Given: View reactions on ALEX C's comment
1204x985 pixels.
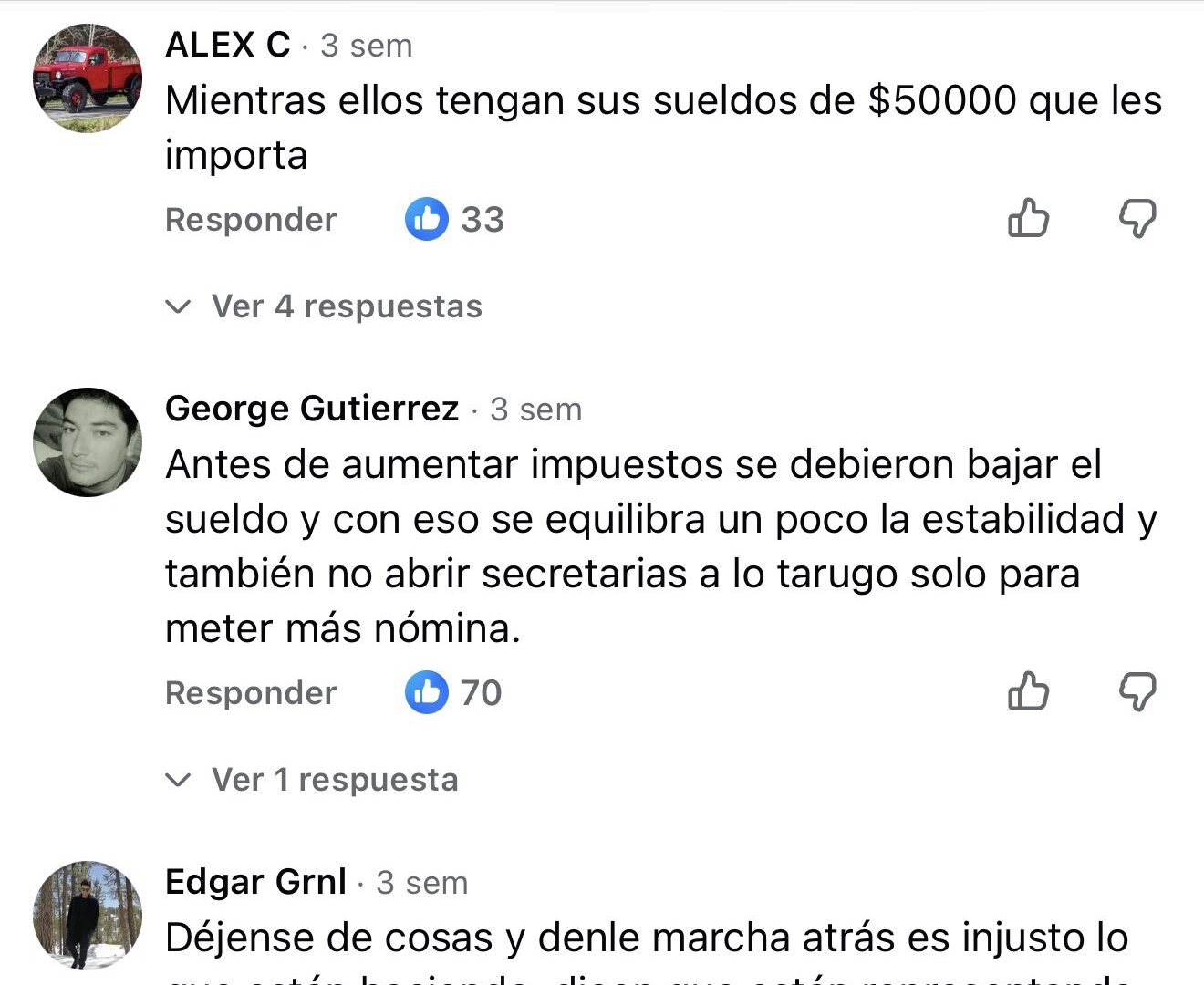Looking at the screenshot, I should pyautogui.click(x=455, y=220).
